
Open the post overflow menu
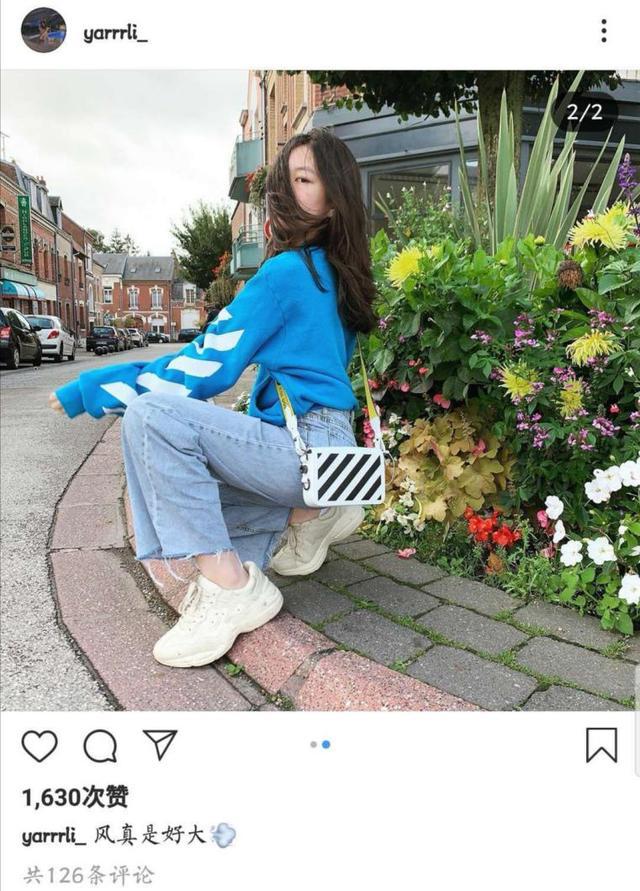(x=603, y=31)
